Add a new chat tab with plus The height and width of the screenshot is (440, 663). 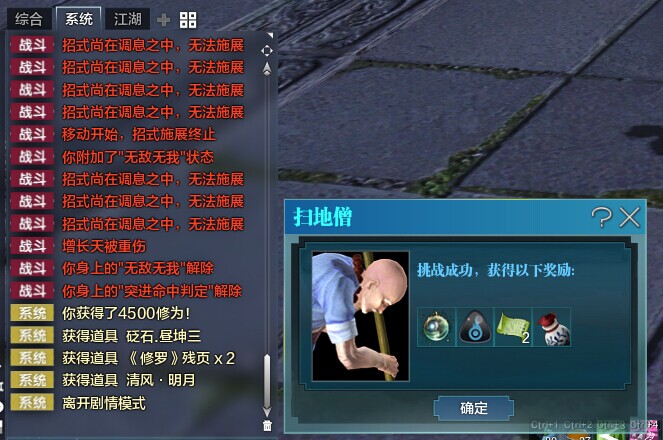click(x=164, y=19)
